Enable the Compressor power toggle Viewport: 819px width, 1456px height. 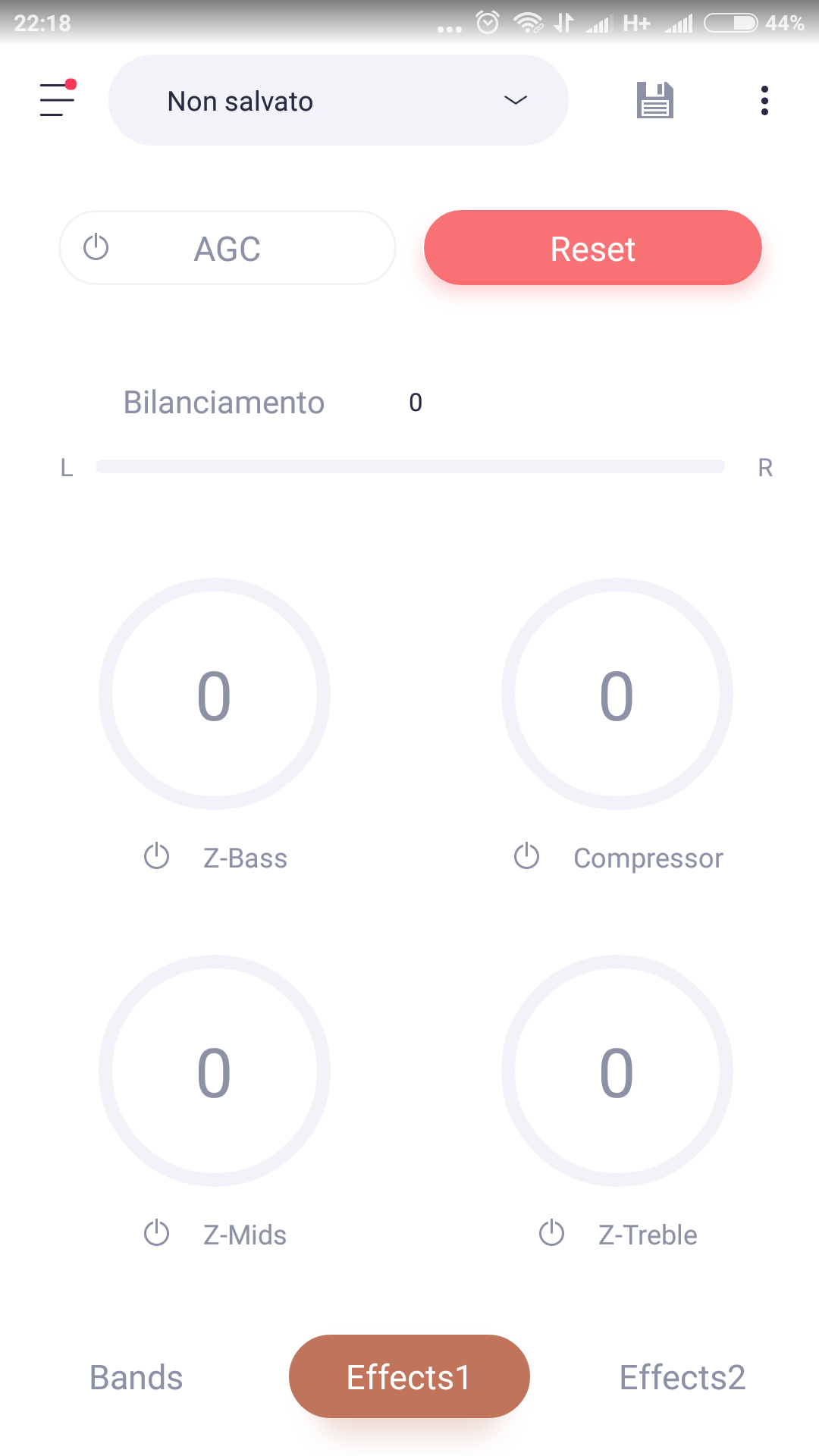[526, 857]
